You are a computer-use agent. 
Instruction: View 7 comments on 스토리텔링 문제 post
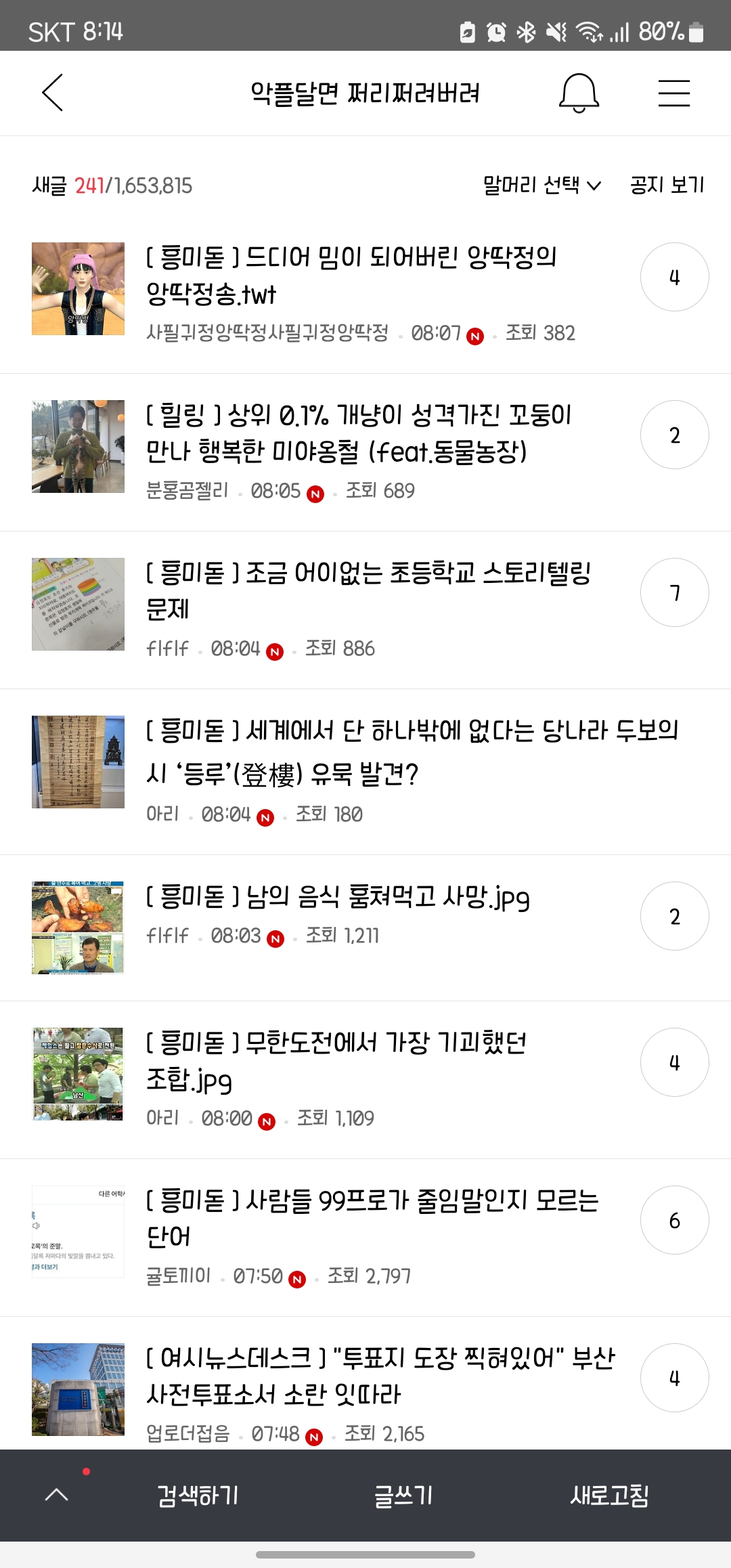point(674,592)
